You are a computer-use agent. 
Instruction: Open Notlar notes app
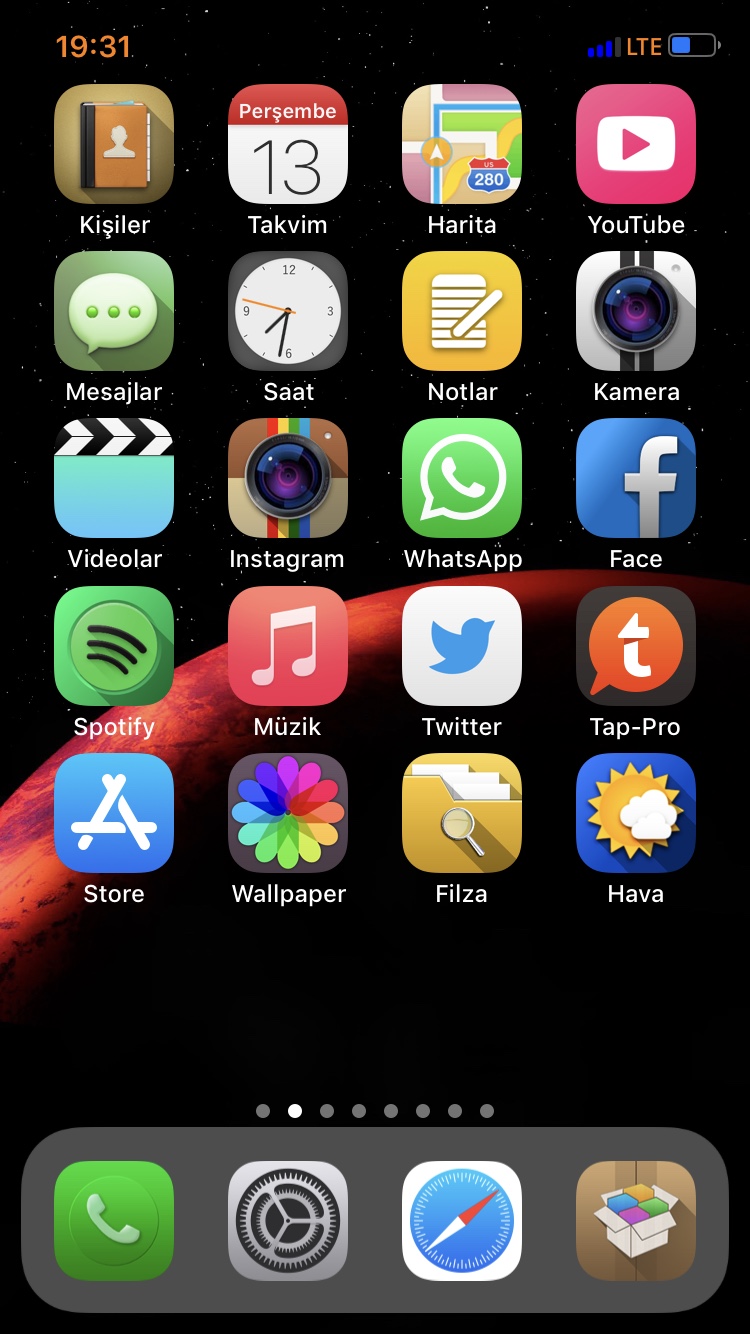(462, 311)
